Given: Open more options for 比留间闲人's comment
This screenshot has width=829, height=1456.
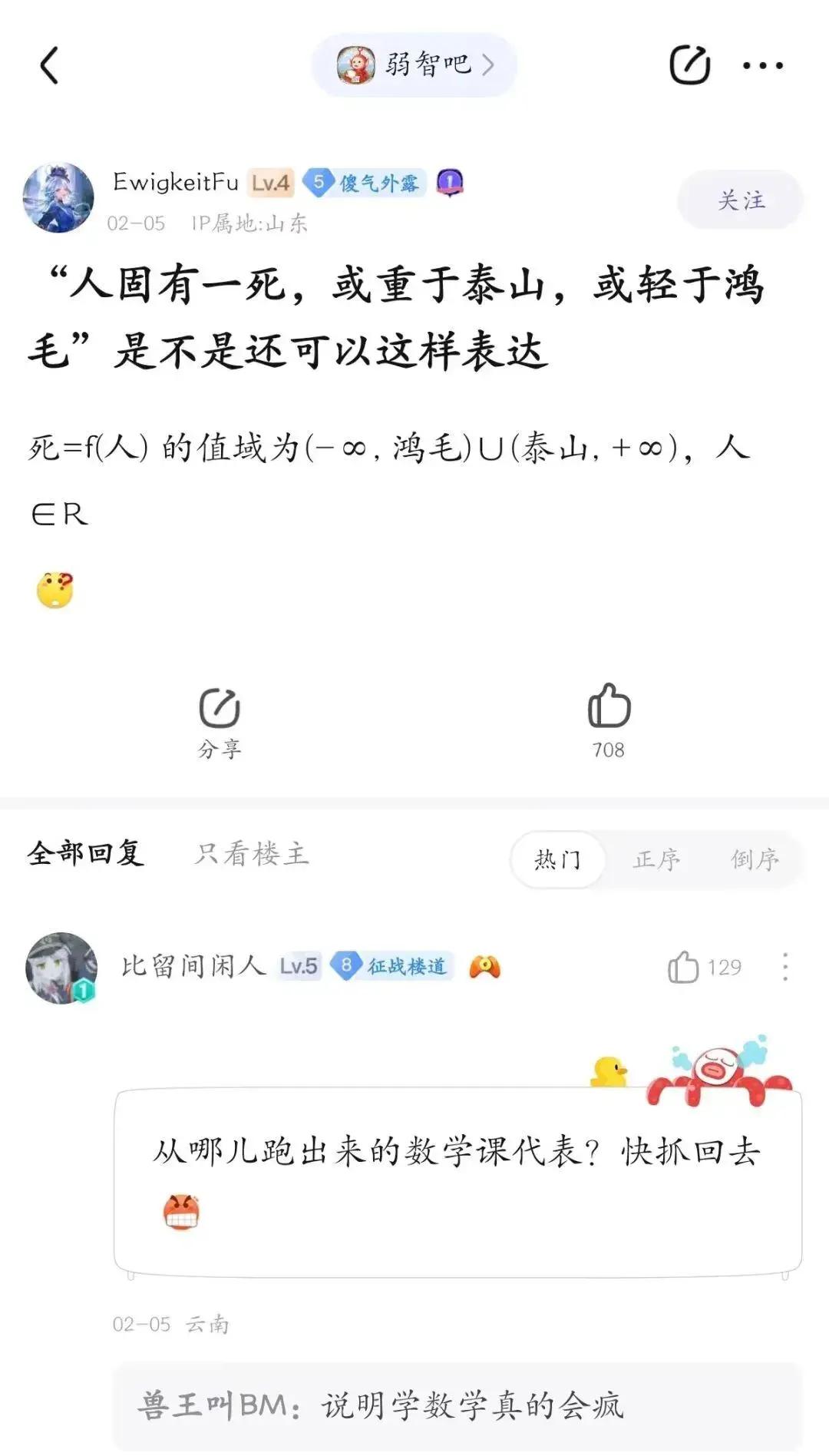Looking at the screenshot, I should coord(784,968).
